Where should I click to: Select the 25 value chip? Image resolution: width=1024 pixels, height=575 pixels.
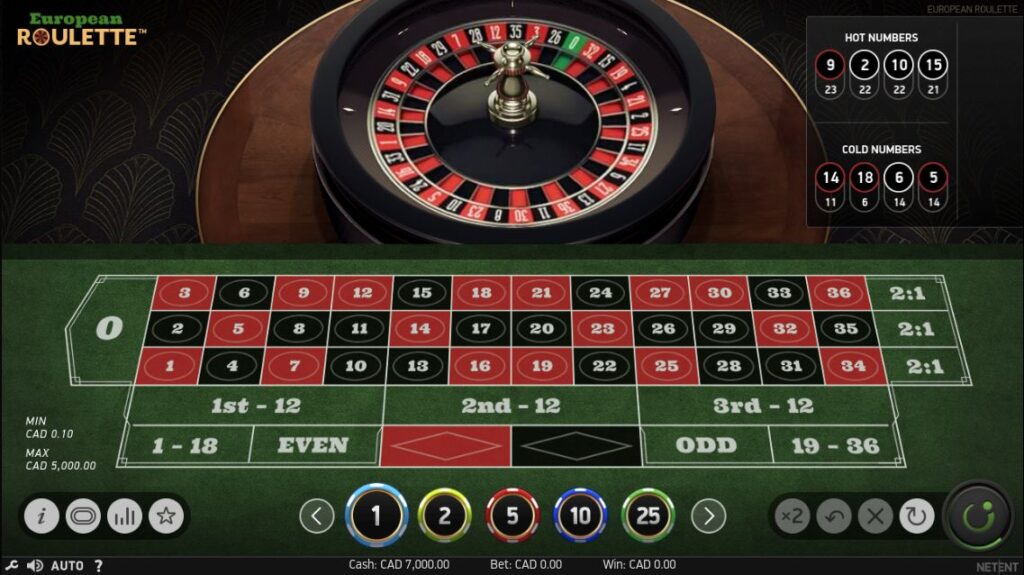point(648,516)
